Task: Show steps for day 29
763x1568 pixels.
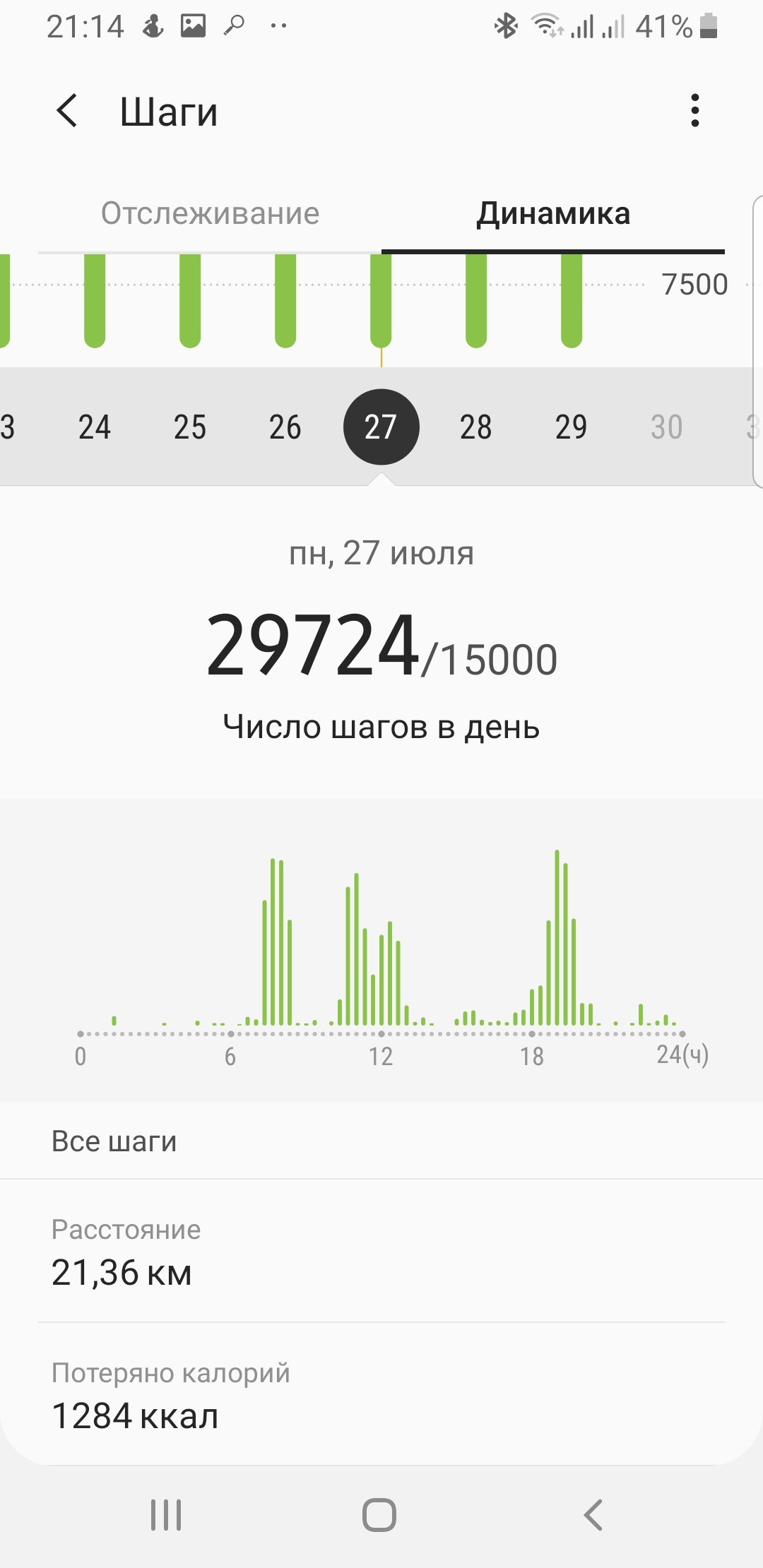Action: click(x=572, y=427)
